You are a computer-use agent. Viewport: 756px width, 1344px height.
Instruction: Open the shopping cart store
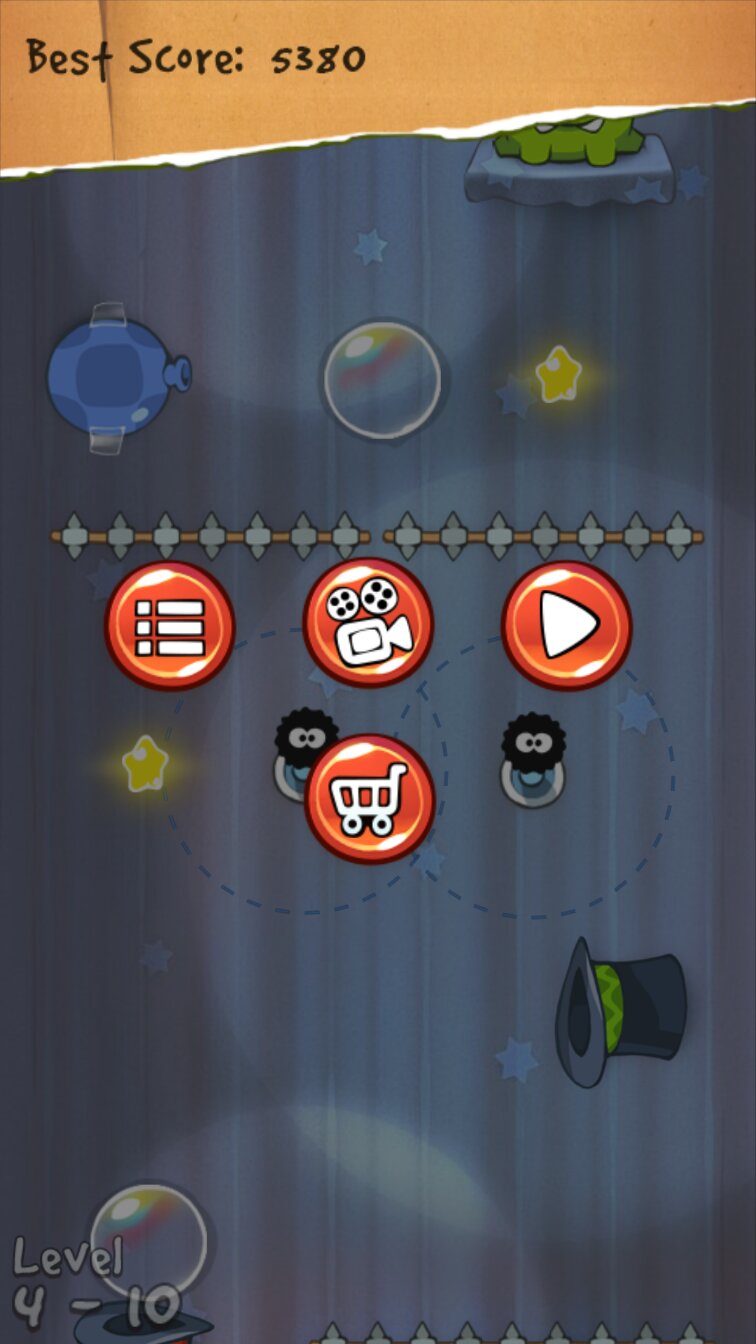coord(369,799)
